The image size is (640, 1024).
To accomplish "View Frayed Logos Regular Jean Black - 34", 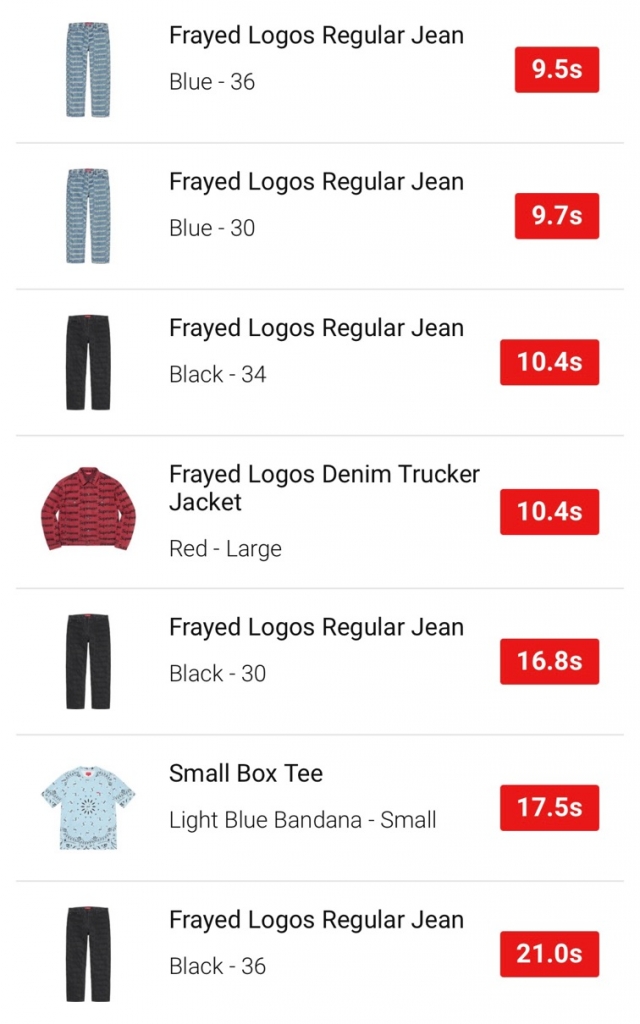I will (x=316, y=329).
